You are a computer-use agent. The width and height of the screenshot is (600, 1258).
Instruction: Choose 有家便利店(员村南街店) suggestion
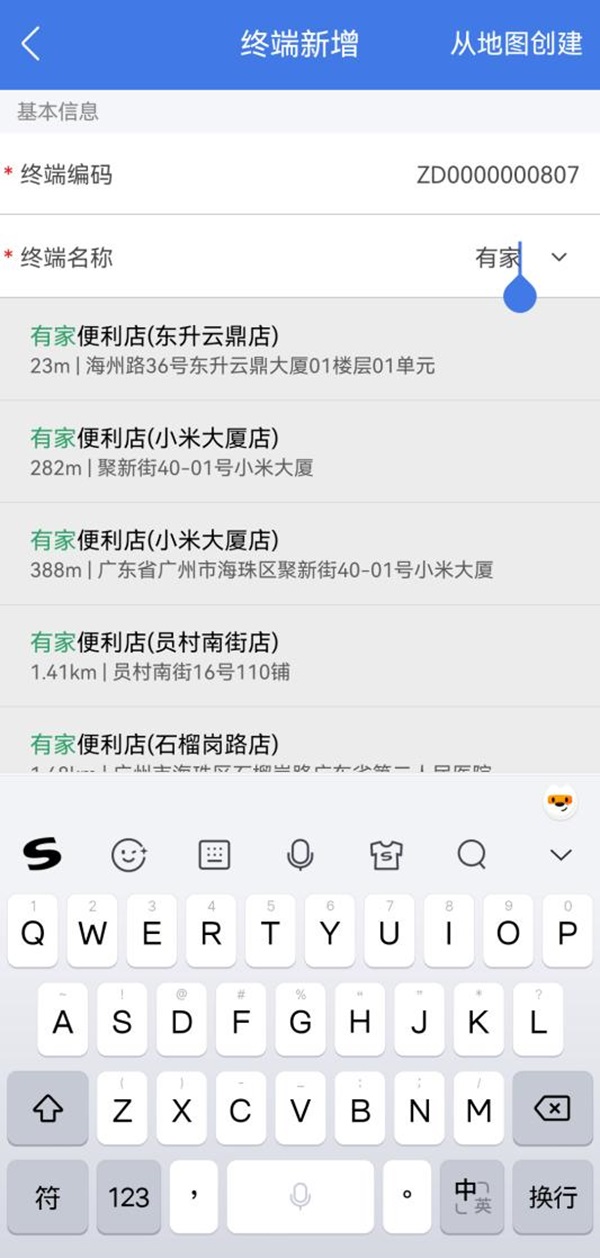(x=300, y=655)
